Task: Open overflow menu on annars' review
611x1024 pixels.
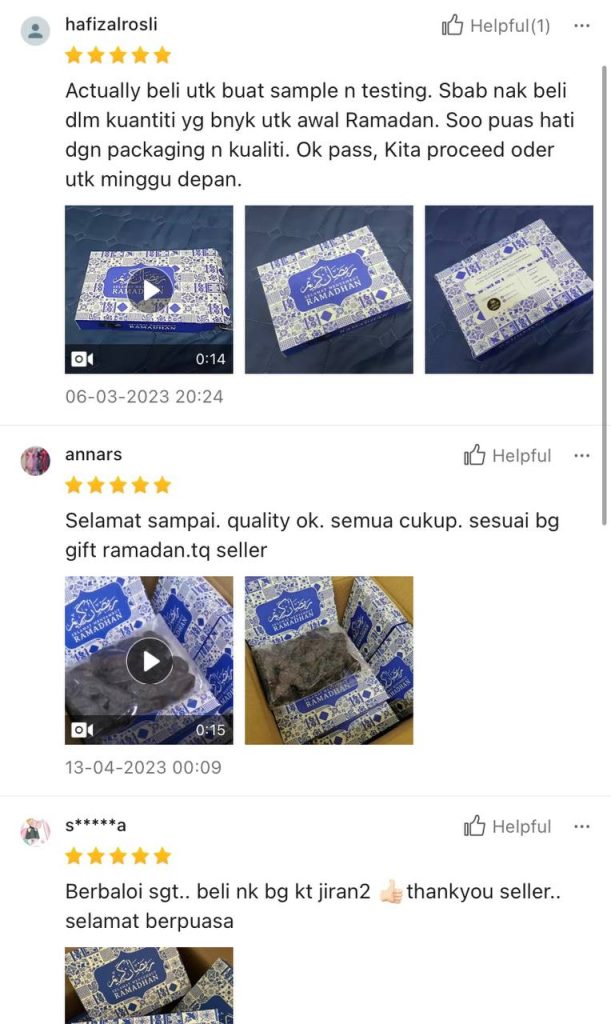Action: 582,456
